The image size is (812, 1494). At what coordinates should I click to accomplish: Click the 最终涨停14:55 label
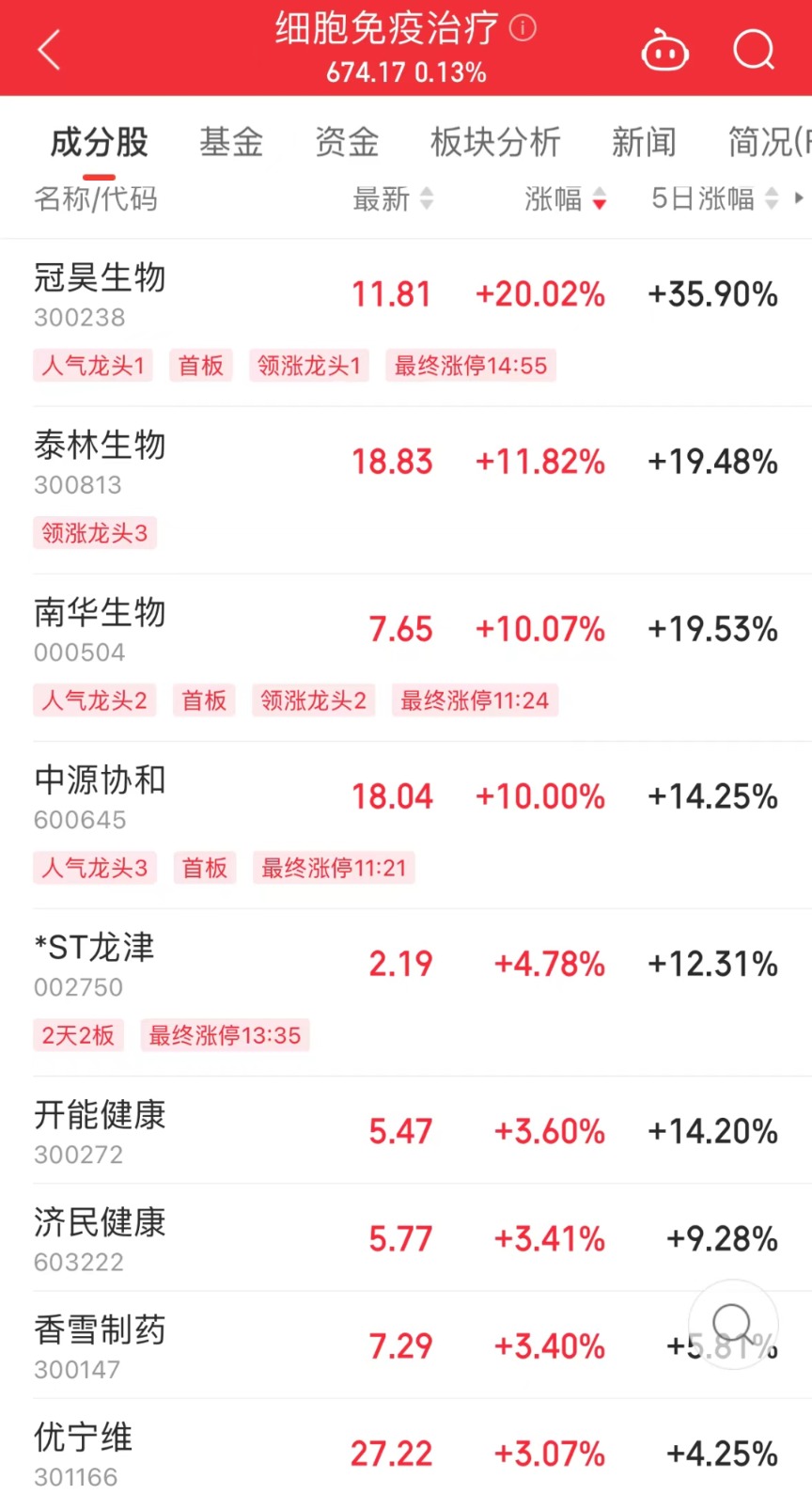471,366
